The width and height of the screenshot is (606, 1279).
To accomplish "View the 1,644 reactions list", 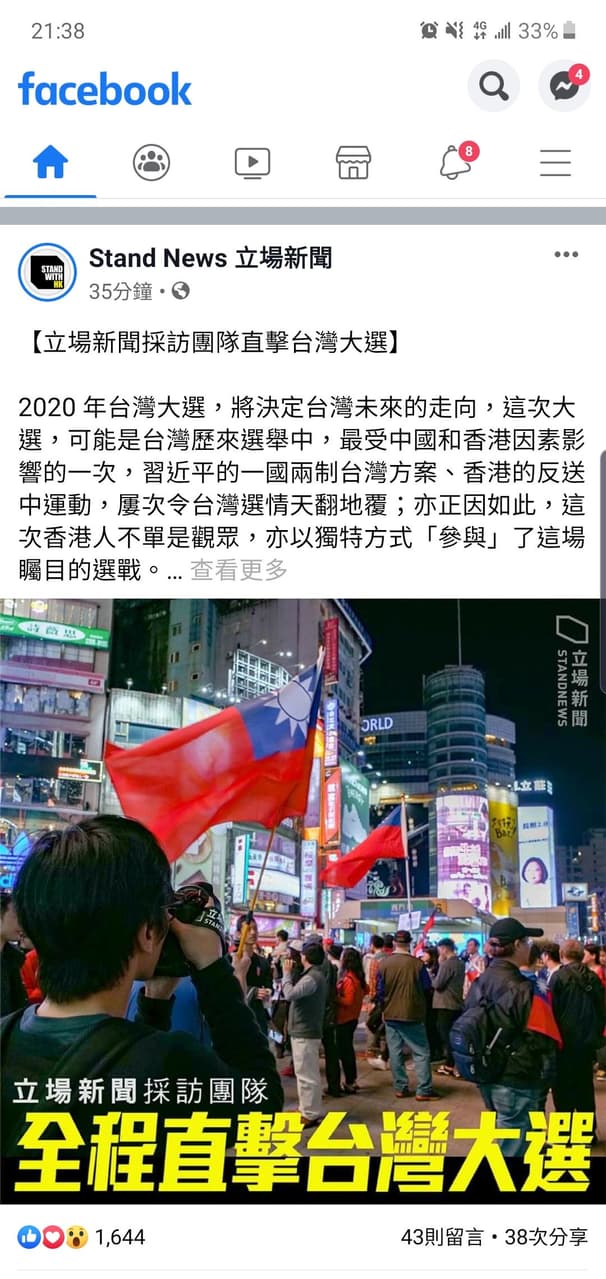I will point(81,1237).
